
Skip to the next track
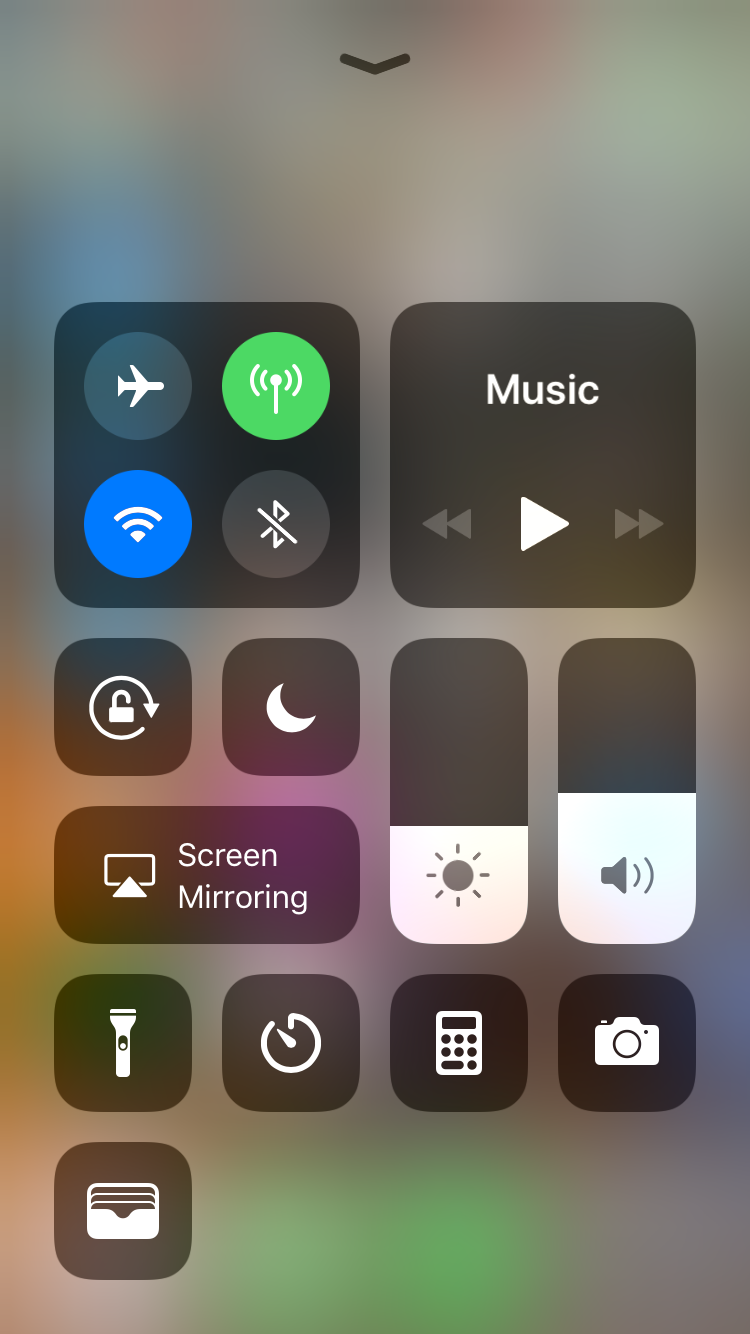pos(640,524)
